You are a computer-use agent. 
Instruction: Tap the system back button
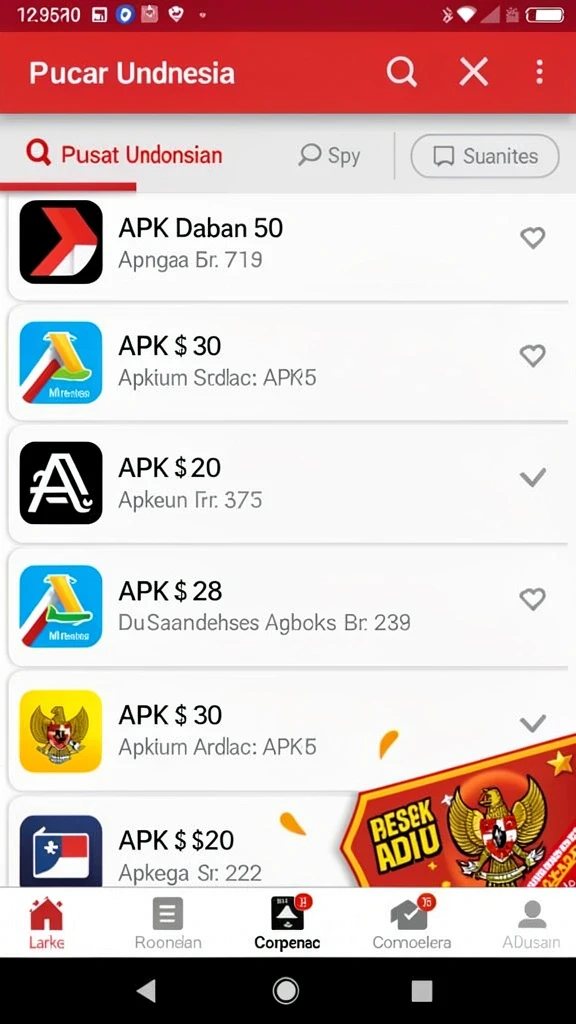click(x=147, y=991)
